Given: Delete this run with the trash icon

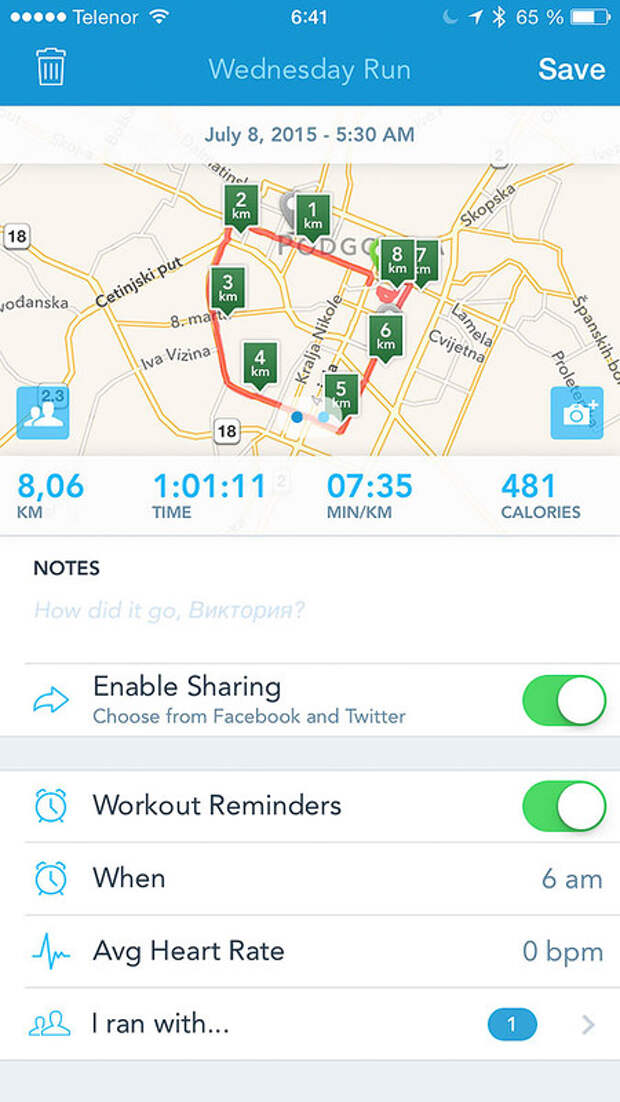Looking at the screenshot, I should (x=50, y=68).
